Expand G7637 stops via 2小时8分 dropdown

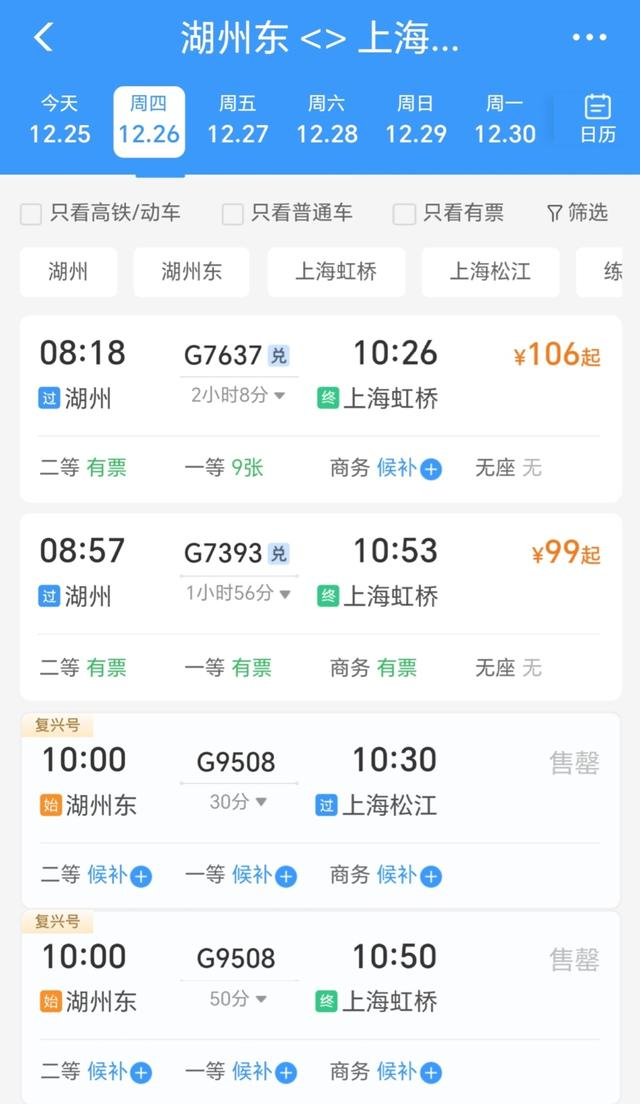click(x=239, y=395)
